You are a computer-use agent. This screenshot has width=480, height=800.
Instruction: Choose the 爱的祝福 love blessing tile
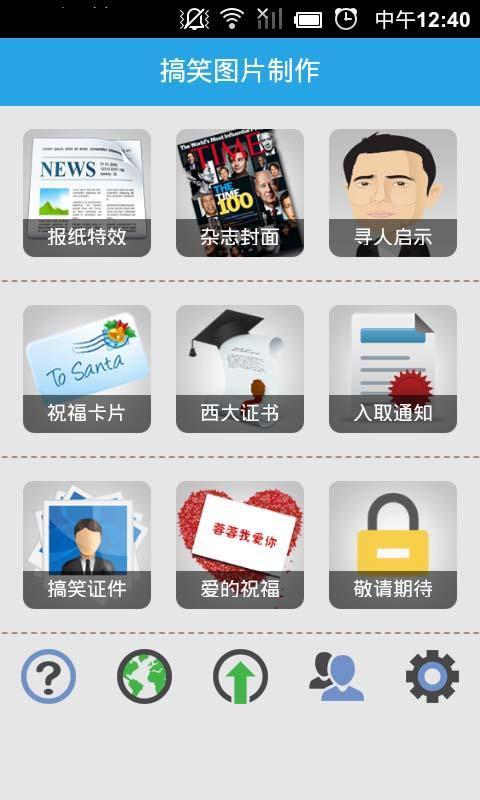240,545
